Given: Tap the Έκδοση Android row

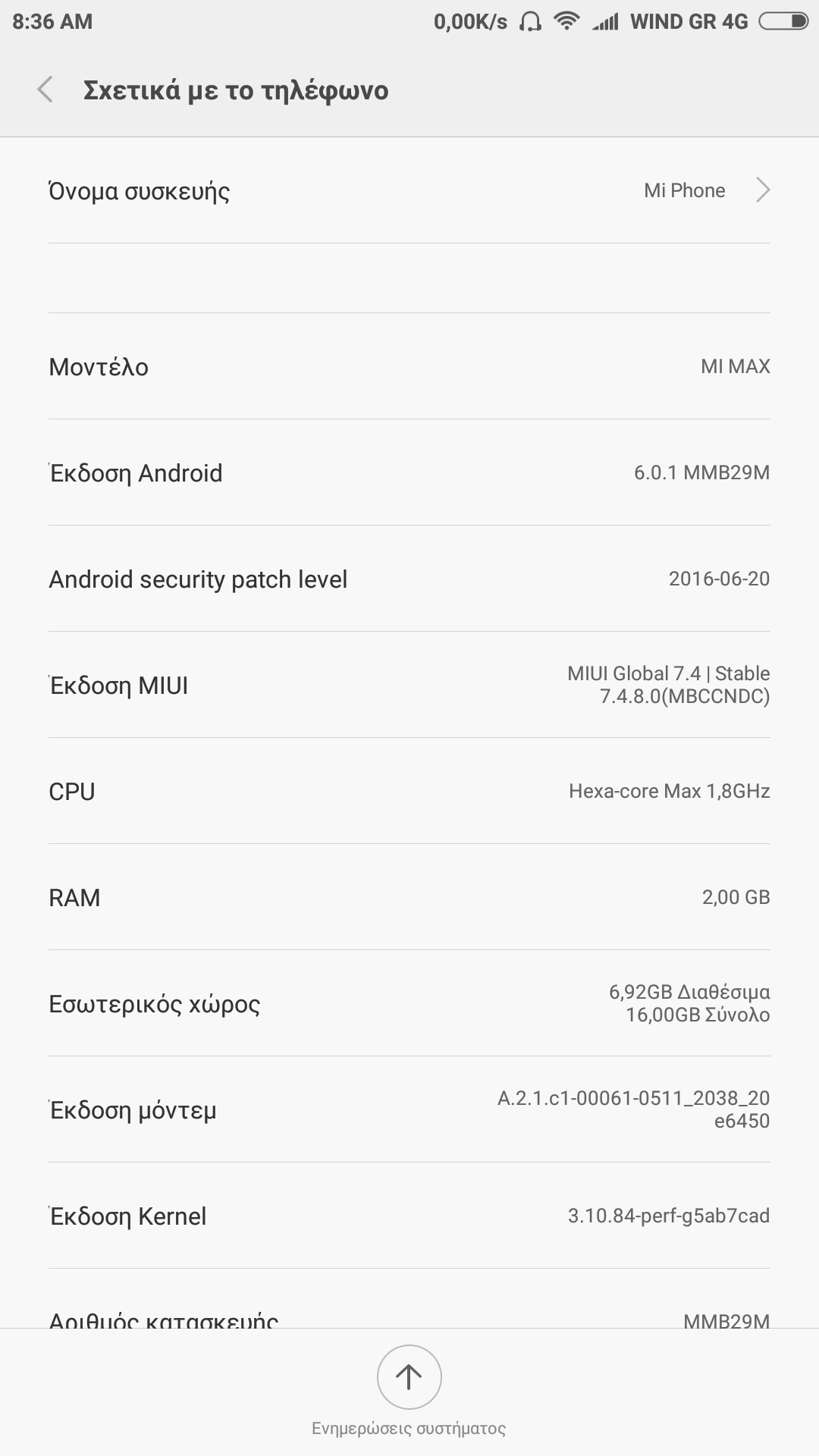Looking at the screenshot, I should [409, 472].
